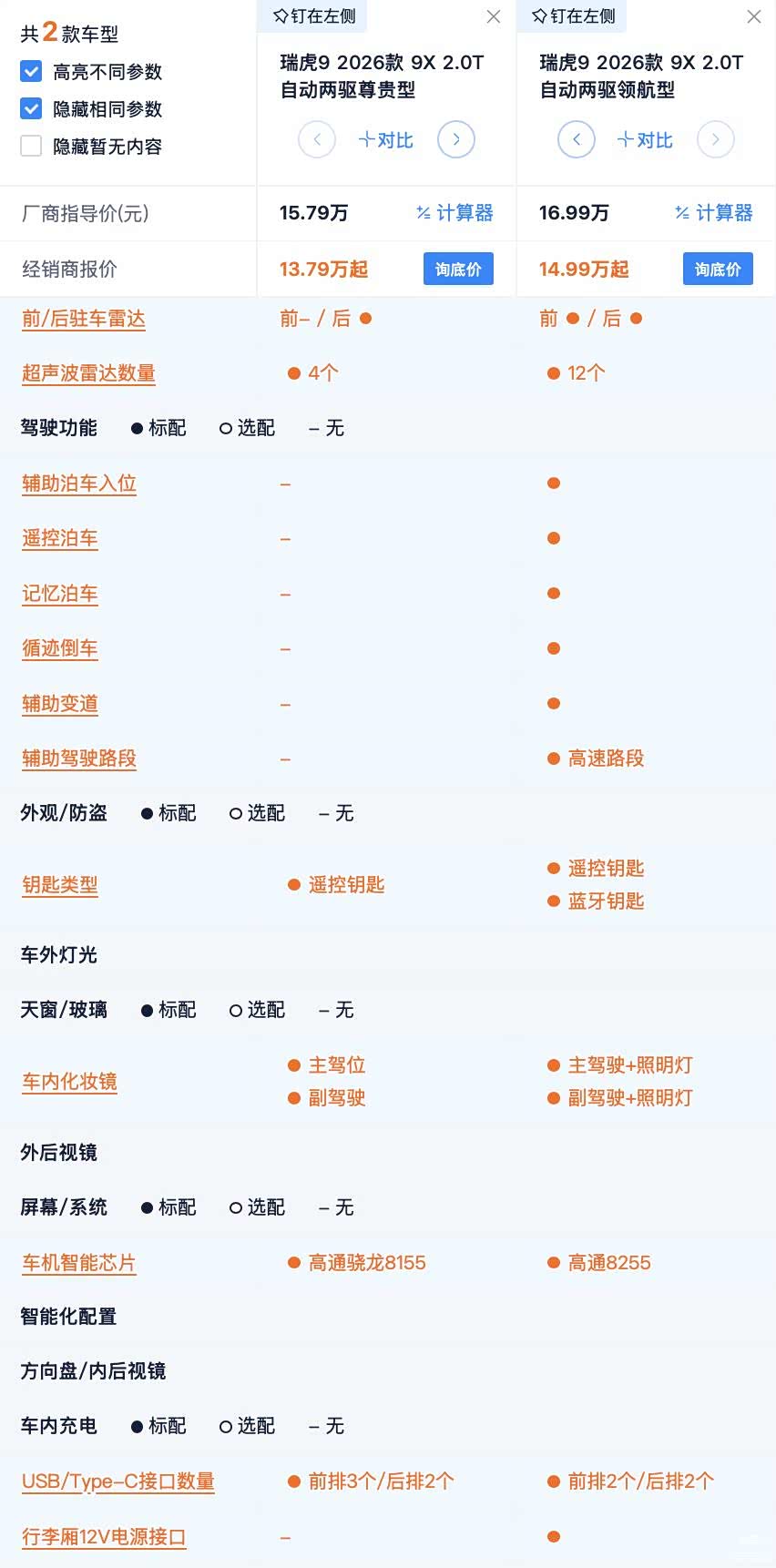Tap 对比 under the 领航型 model
The height and width of the screenshot is (1568, 776).
coord(645,140)
